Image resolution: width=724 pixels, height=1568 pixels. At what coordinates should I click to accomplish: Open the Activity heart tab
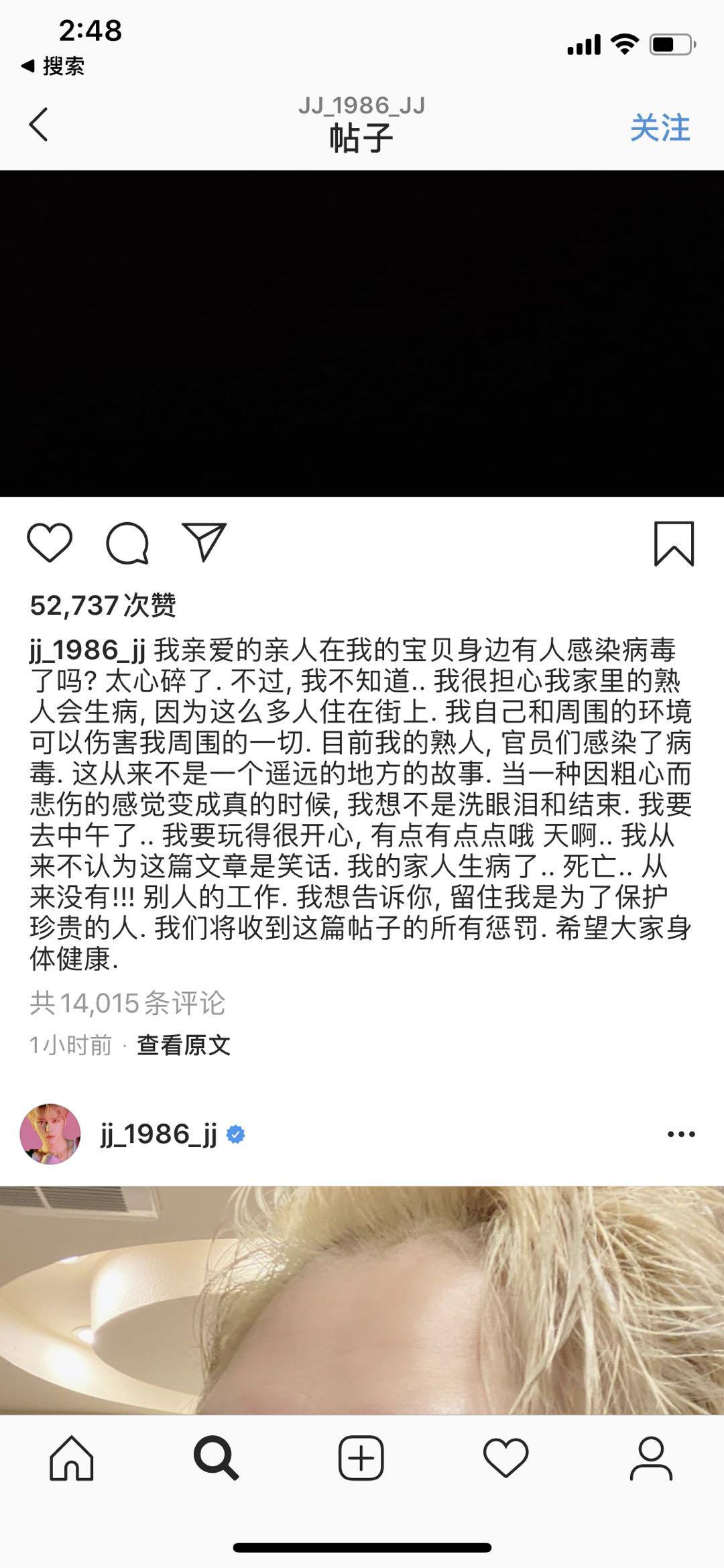pos(506,1457)
